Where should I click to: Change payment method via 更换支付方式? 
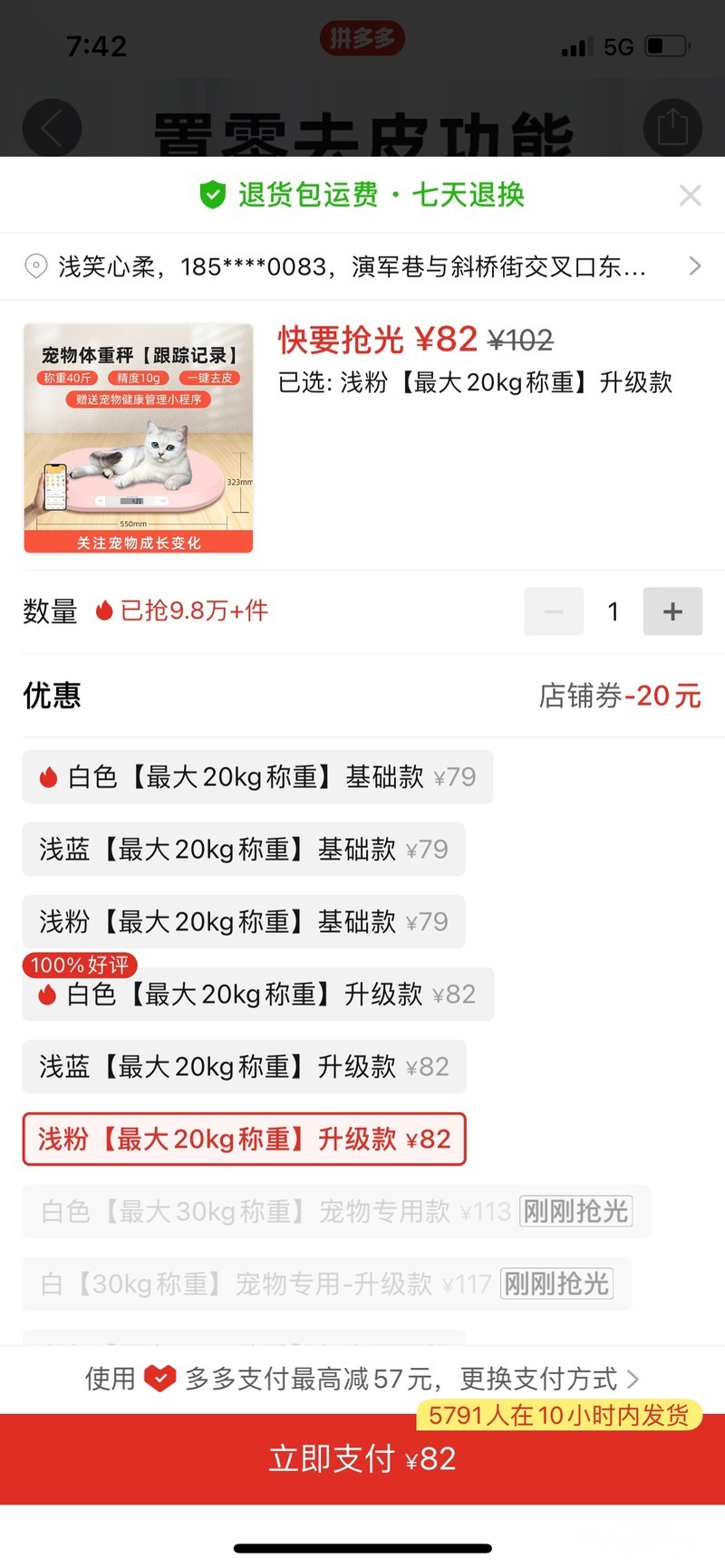pos(549,1379)
